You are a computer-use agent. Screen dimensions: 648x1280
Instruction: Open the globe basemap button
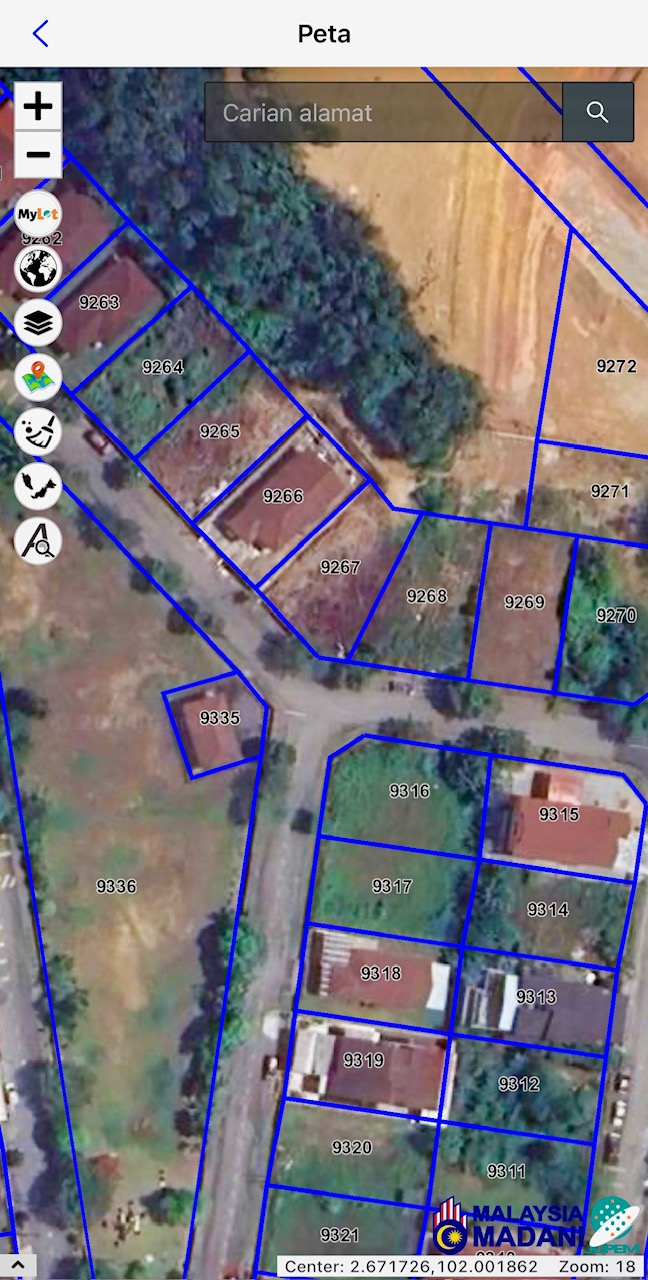click(x=38, y=268)
